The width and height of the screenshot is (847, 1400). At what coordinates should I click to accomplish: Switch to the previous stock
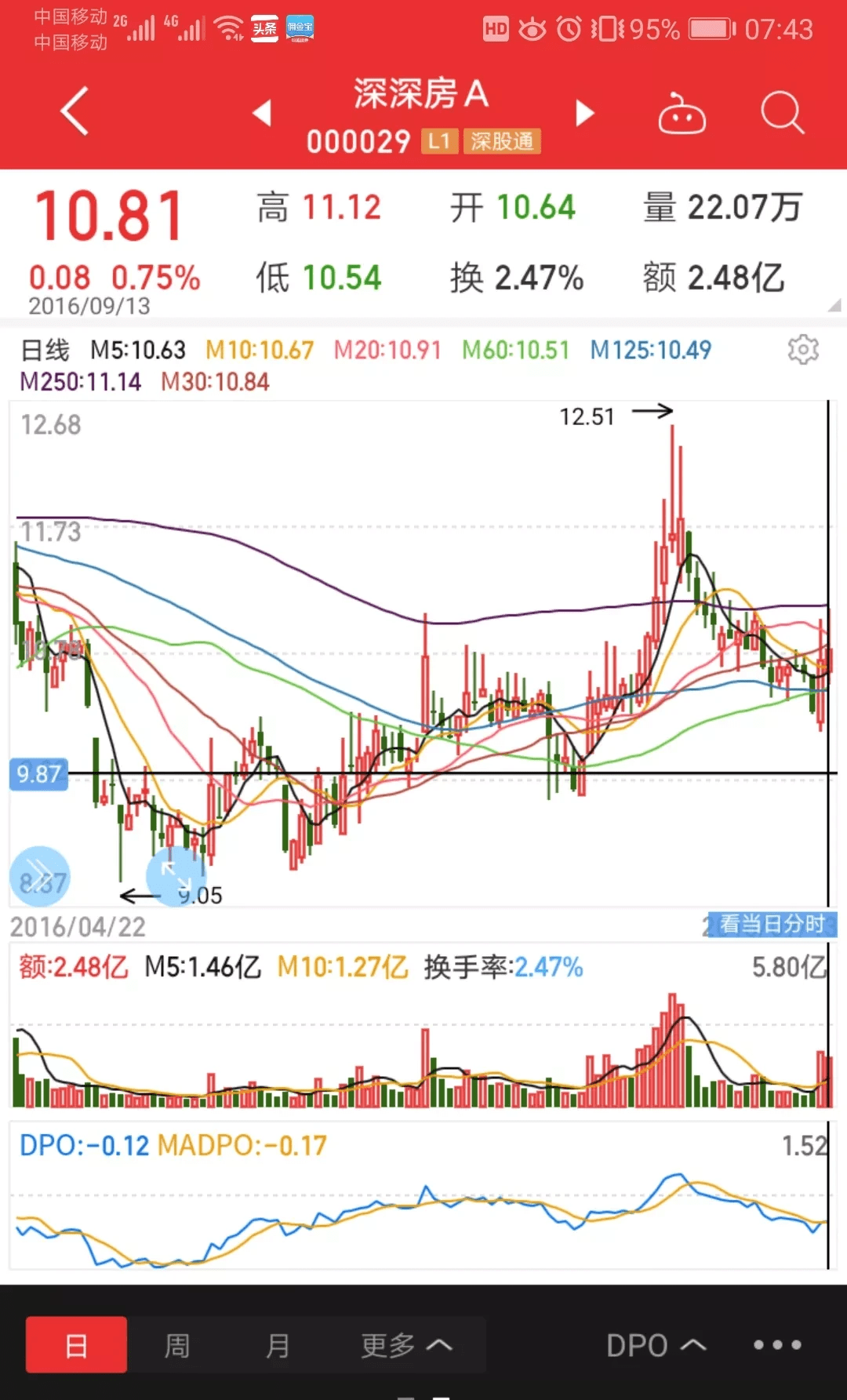tap(262, 113)
